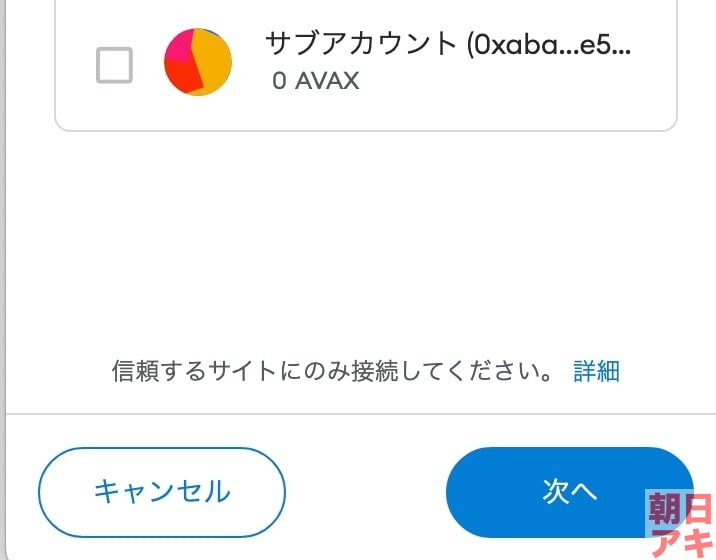
Task: Tap the キャンセル button
Action: 162,491
